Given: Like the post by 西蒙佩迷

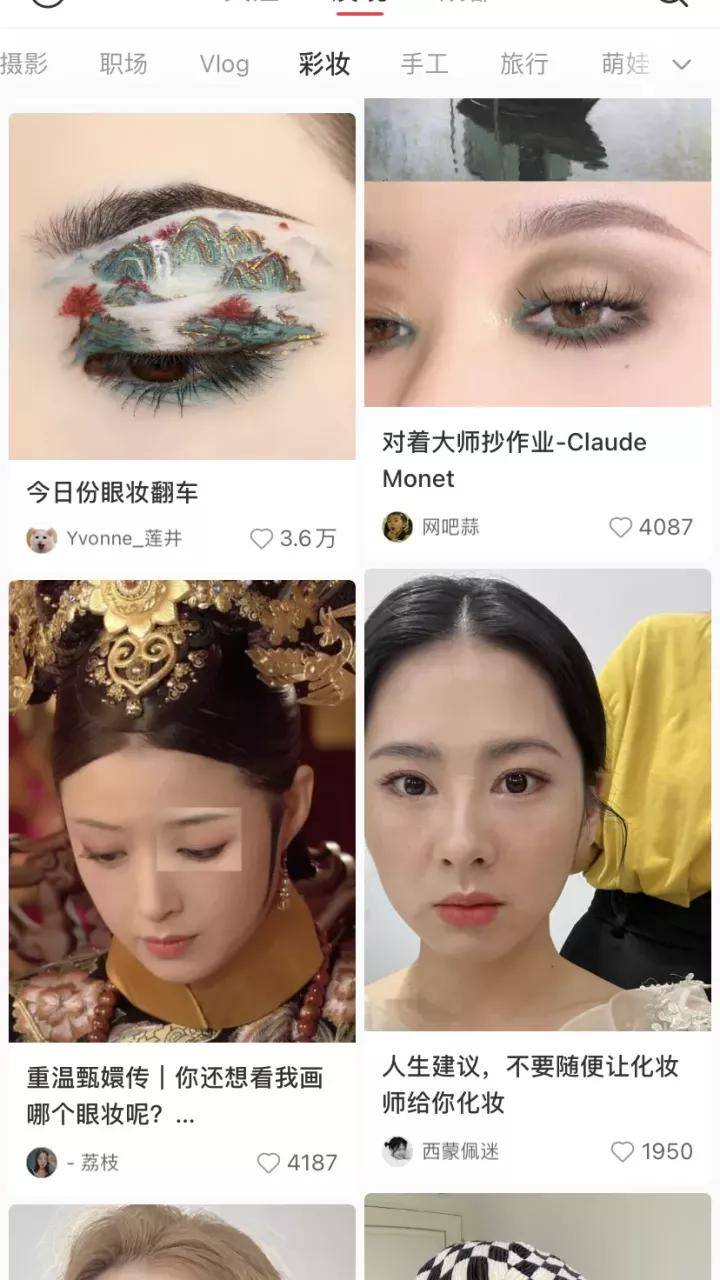Looking at the screenshot, I should (622, 1151).
